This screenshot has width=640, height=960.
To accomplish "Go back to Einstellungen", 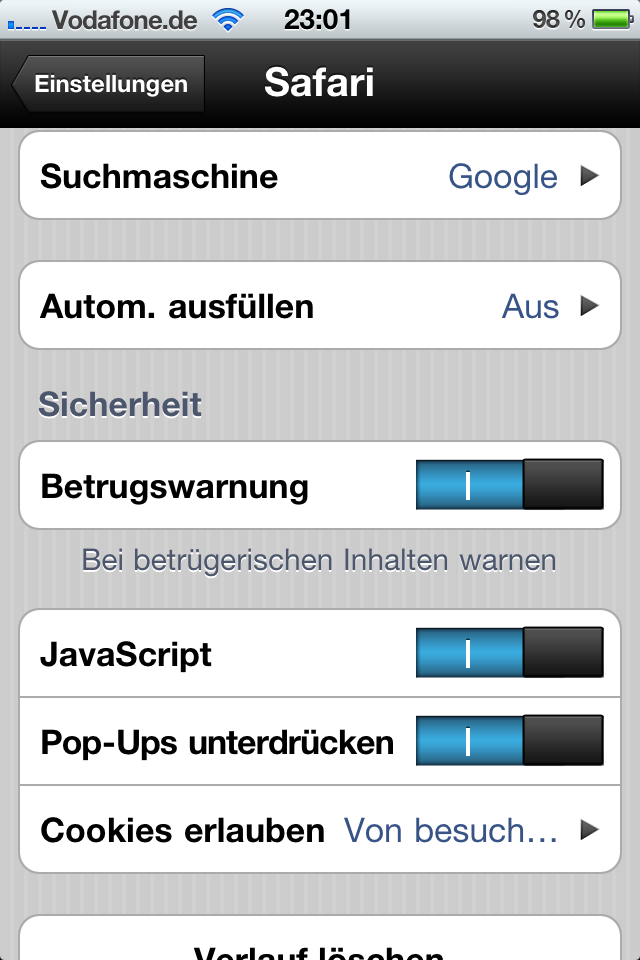I will (108, 84).
